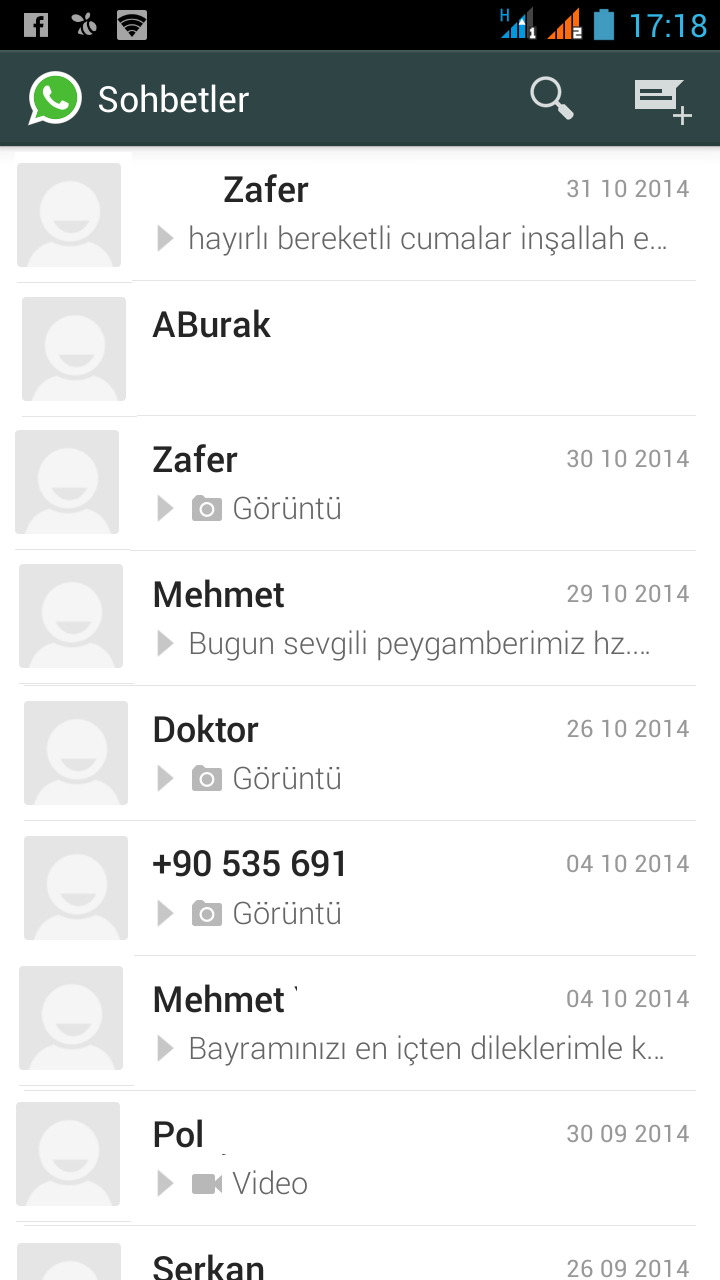Open Mehmet's chat starting with Bayramınızı
This screenshot has width=720, height=1280.
[420, 1023]
